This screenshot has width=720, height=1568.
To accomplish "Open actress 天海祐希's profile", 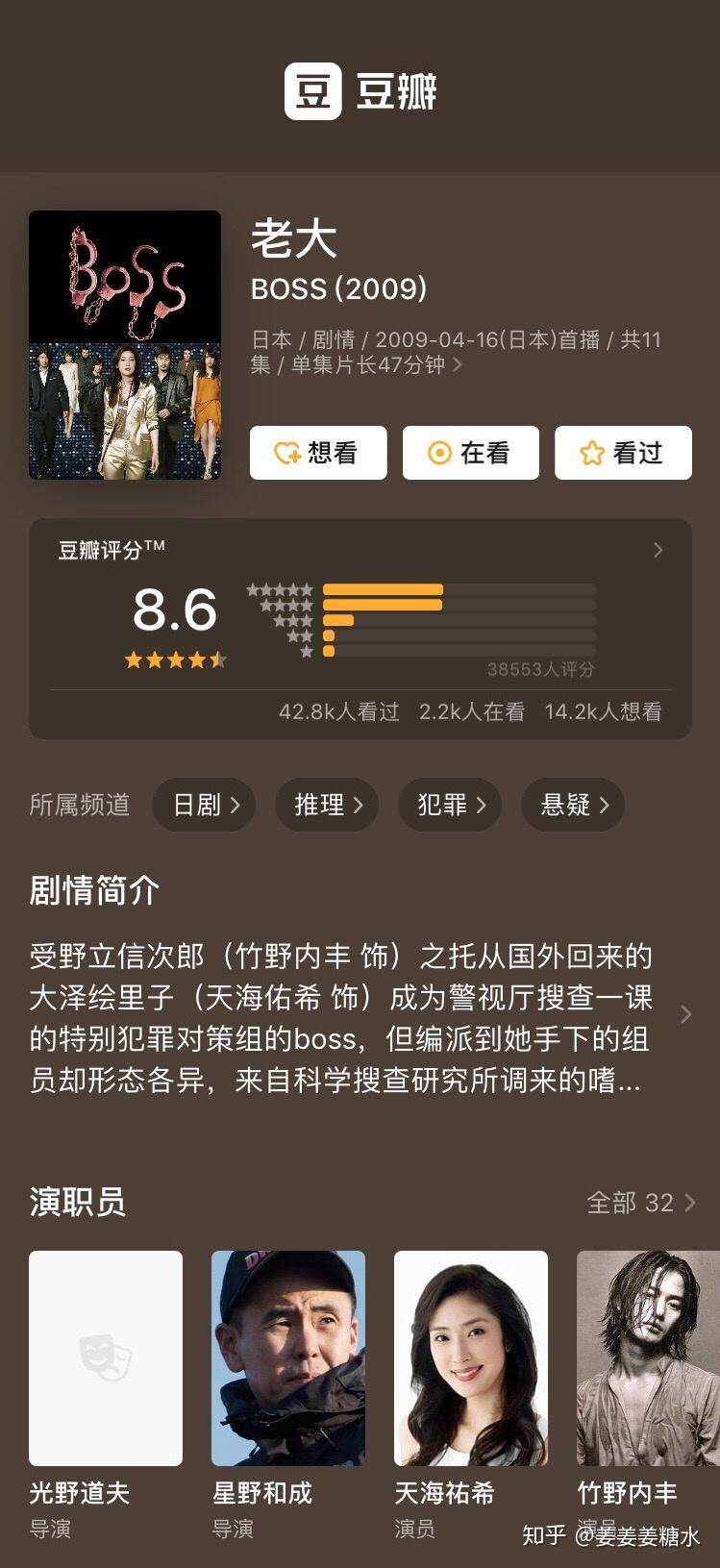I will click(x=471, y=1357).
